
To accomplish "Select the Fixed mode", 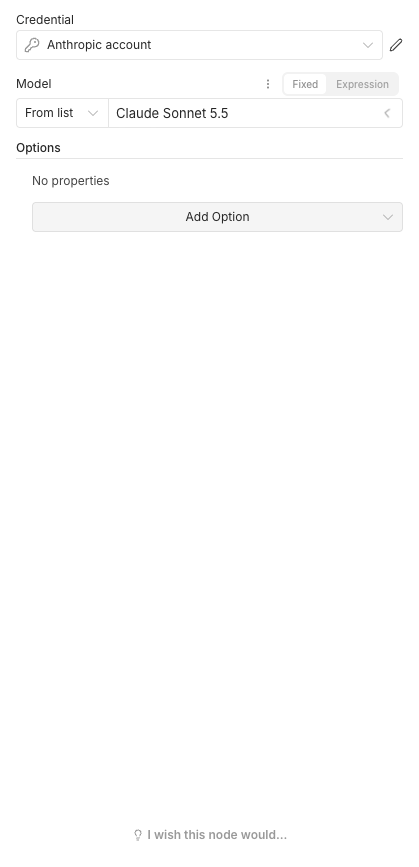I will 305,84.
